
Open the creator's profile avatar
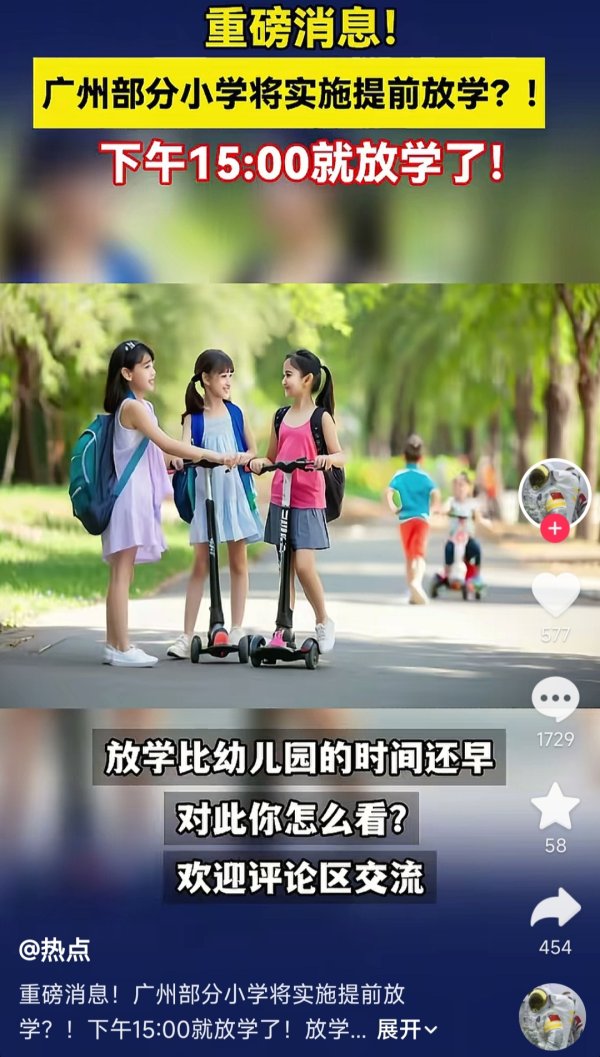pos(554,490)
